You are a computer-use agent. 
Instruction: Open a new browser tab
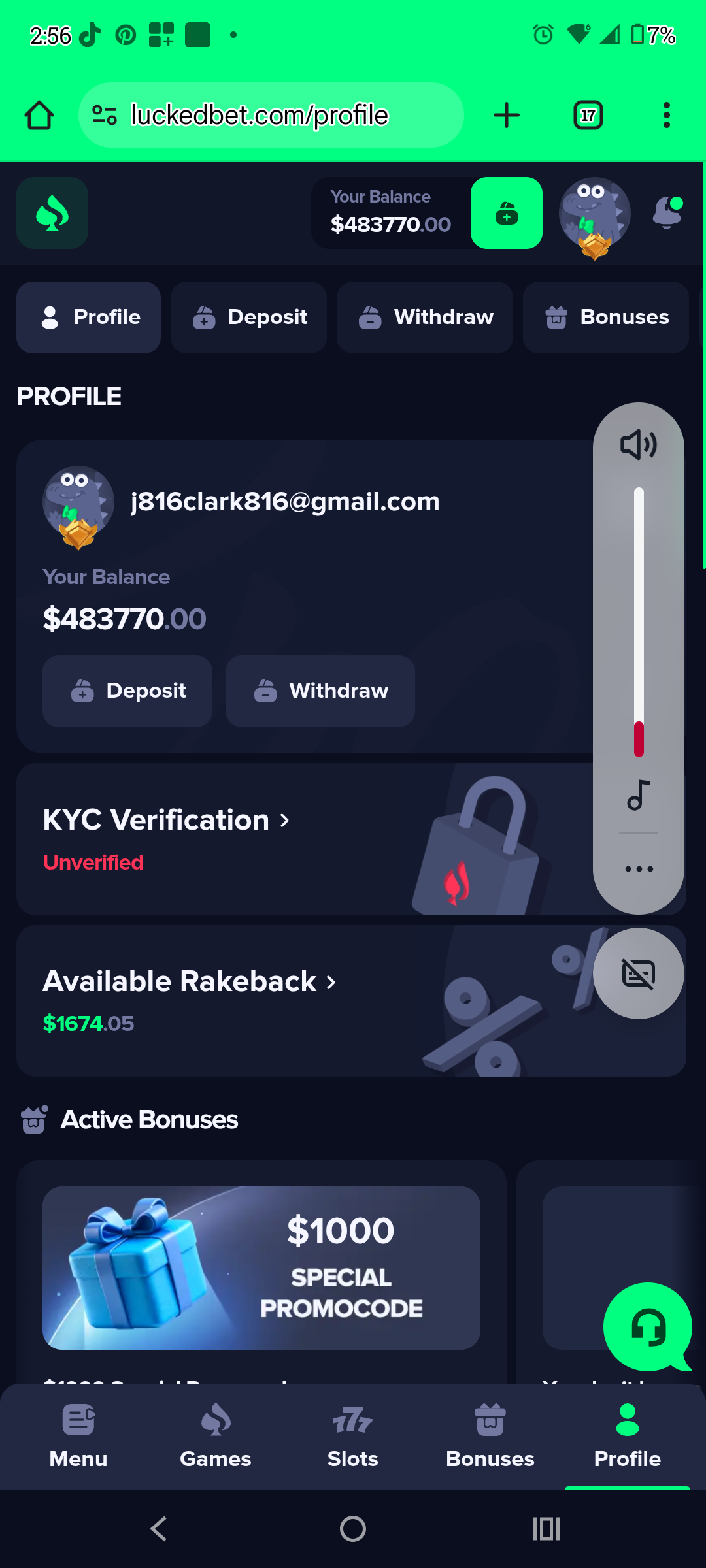click(506, 116)
